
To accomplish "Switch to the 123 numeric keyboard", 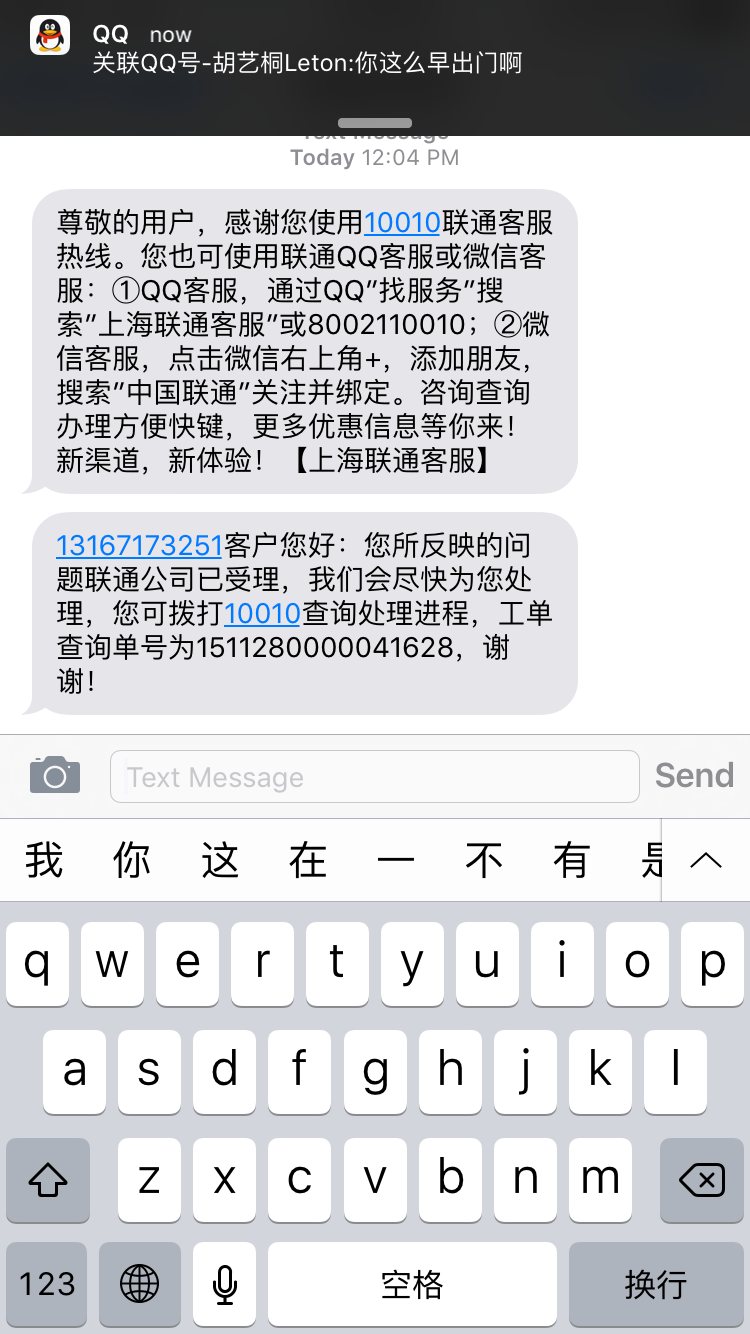I will pos(47,1284).
